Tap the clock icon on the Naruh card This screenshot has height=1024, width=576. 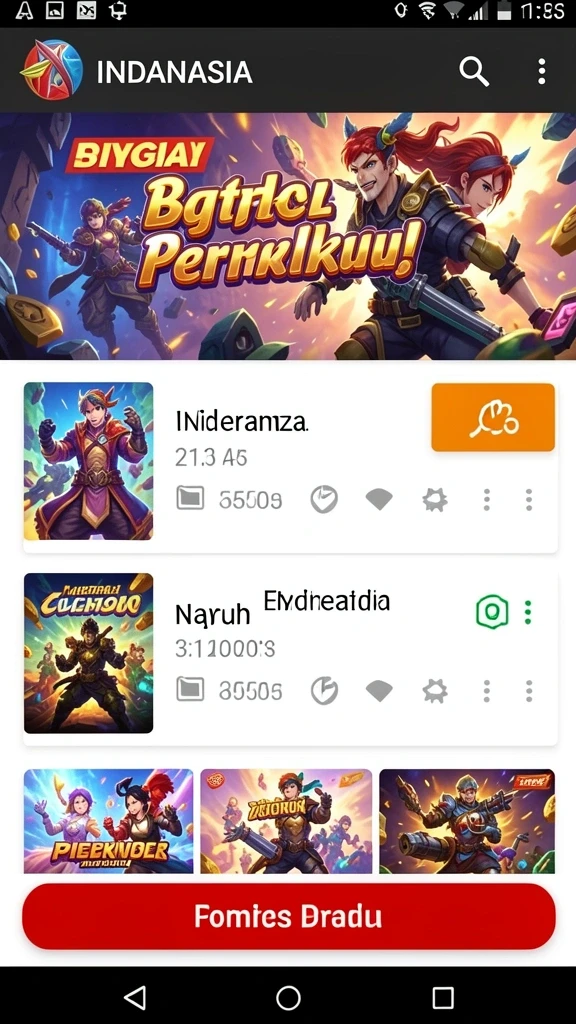pos(324,690)
